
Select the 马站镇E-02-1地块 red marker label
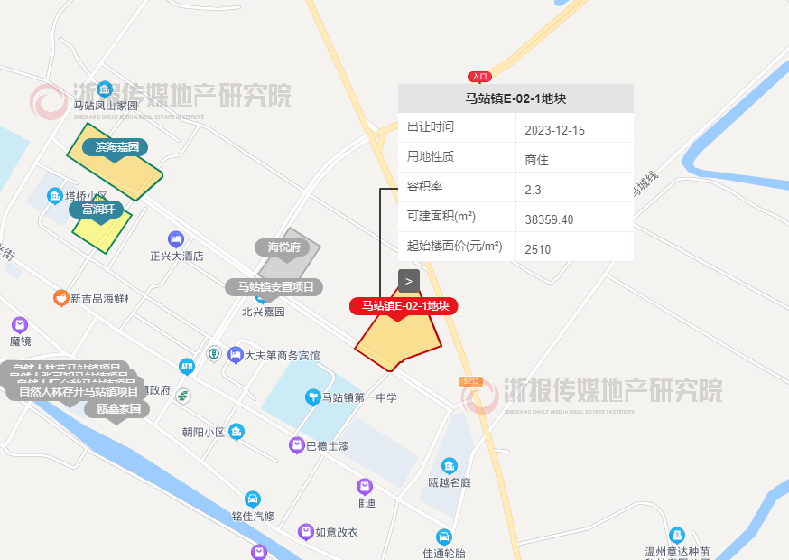tap(404, 306)
